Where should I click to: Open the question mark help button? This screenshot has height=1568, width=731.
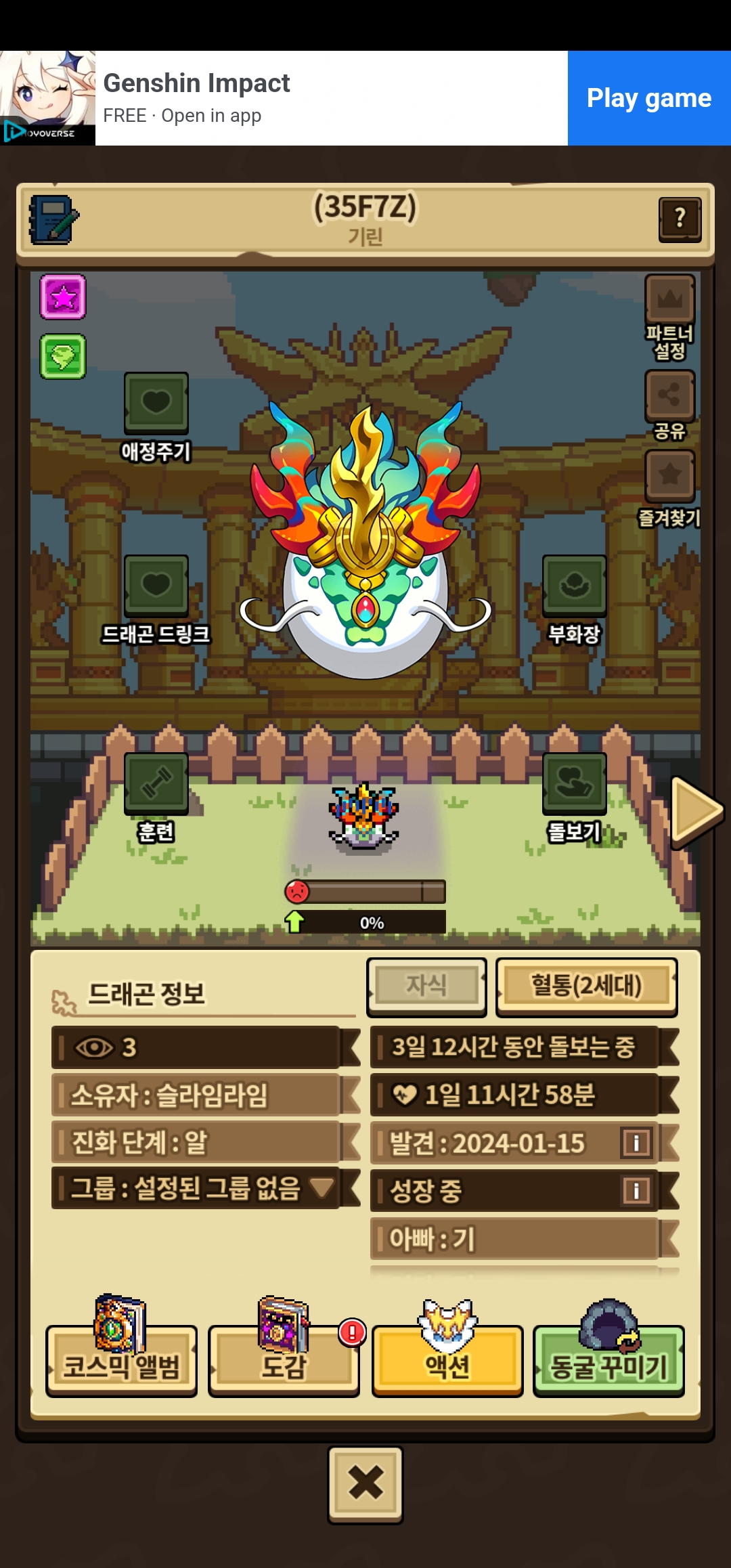click(680, 219)
